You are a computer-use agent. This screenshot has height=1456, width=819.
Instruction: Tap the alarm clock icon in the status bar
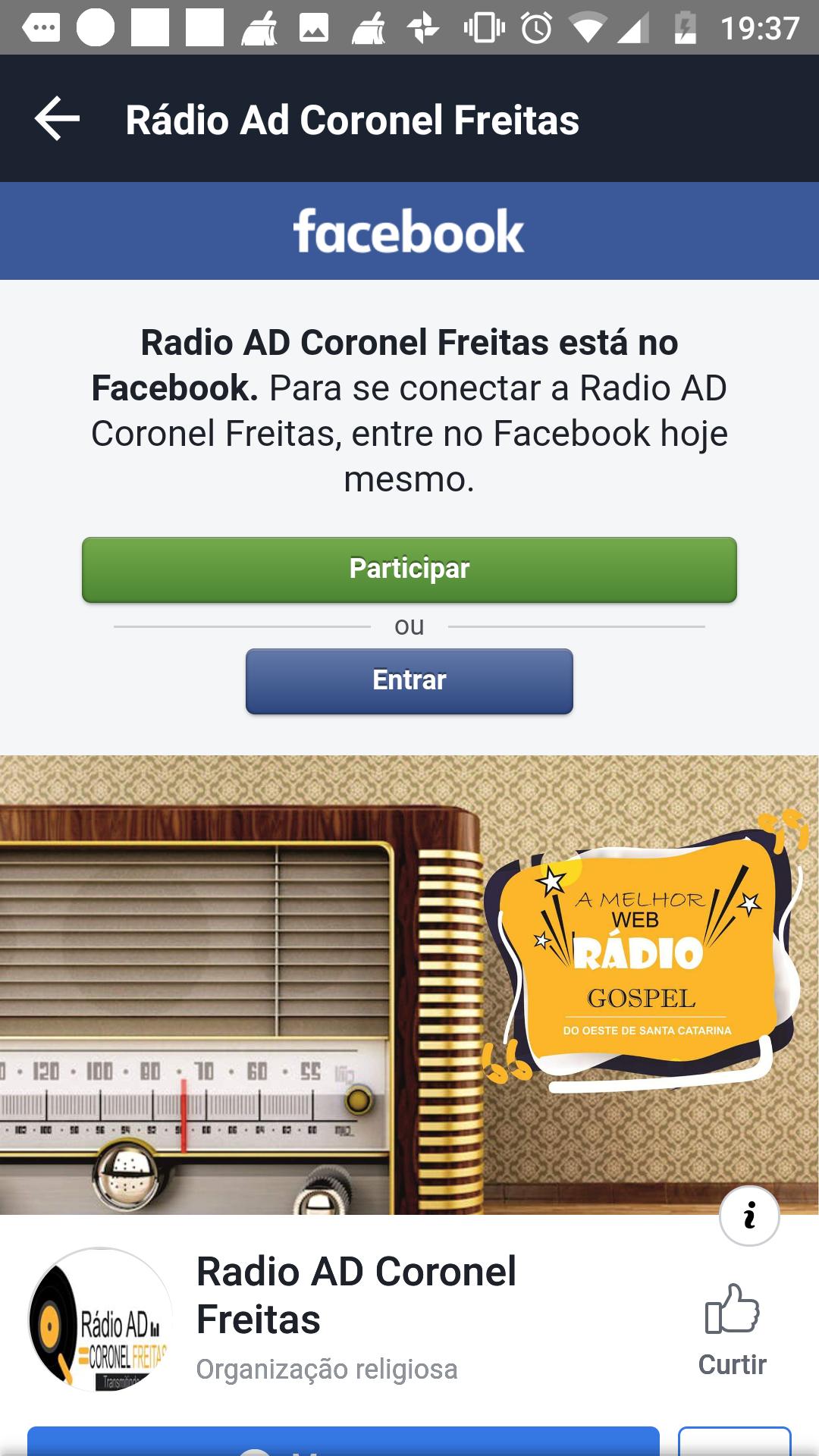pos(538,30)
